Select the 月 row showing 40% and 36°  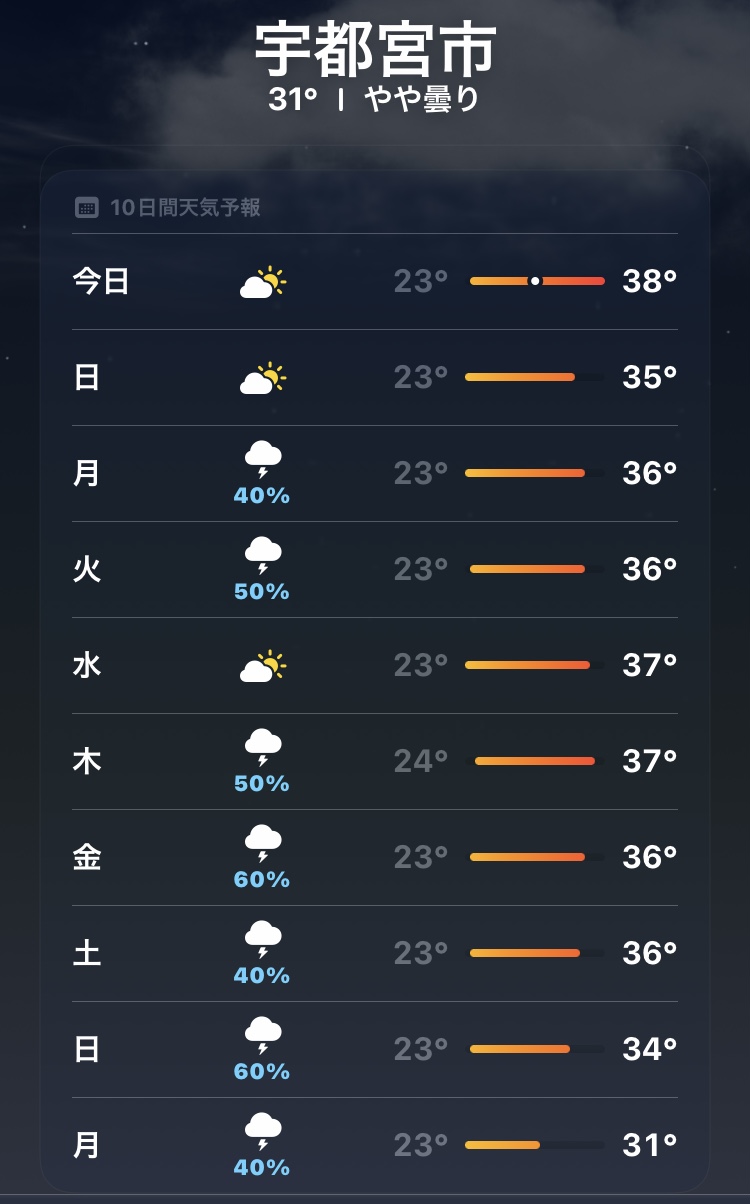(x=375, y=474)
